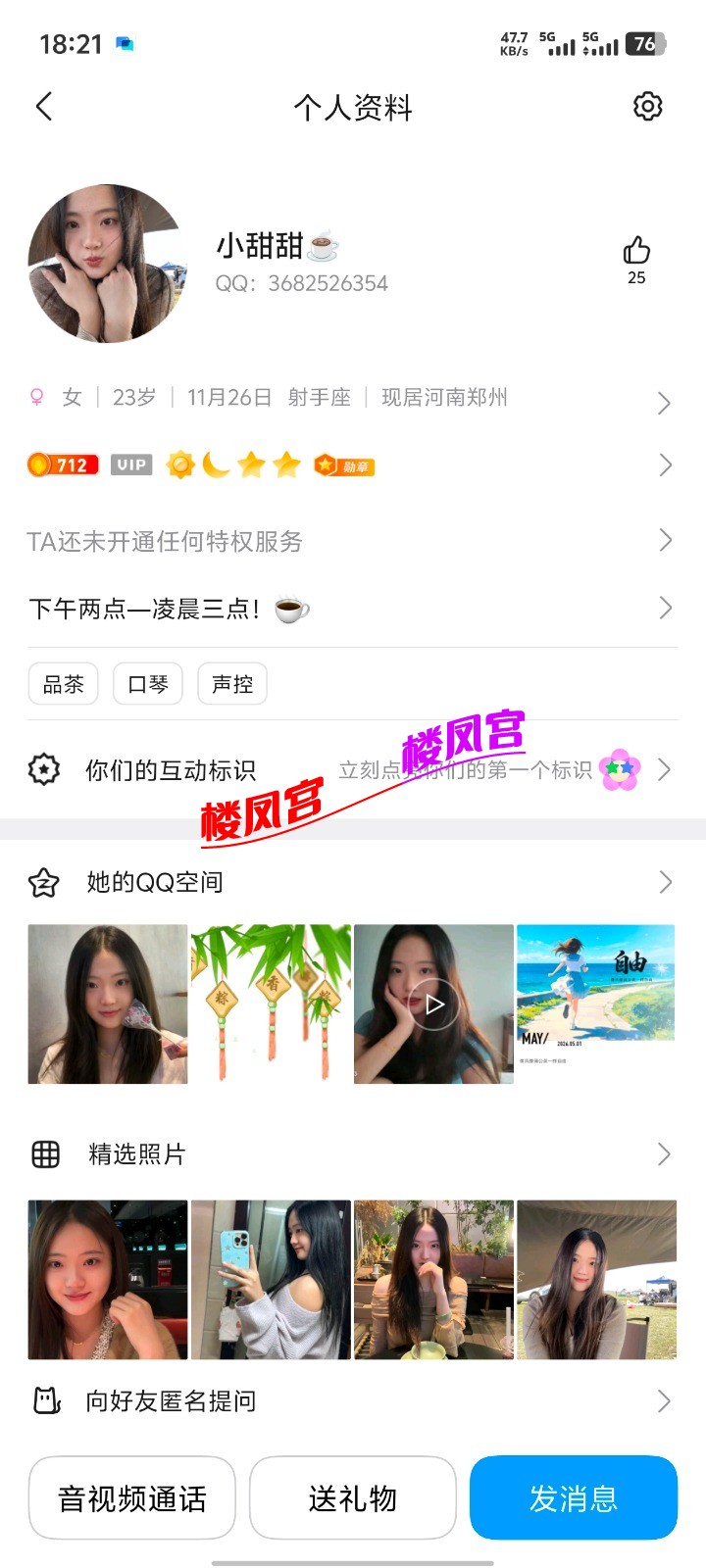The width and height of the screenshot is (706, 1568).
Task: Open the level 712 badges row
Action: (352, 465)
